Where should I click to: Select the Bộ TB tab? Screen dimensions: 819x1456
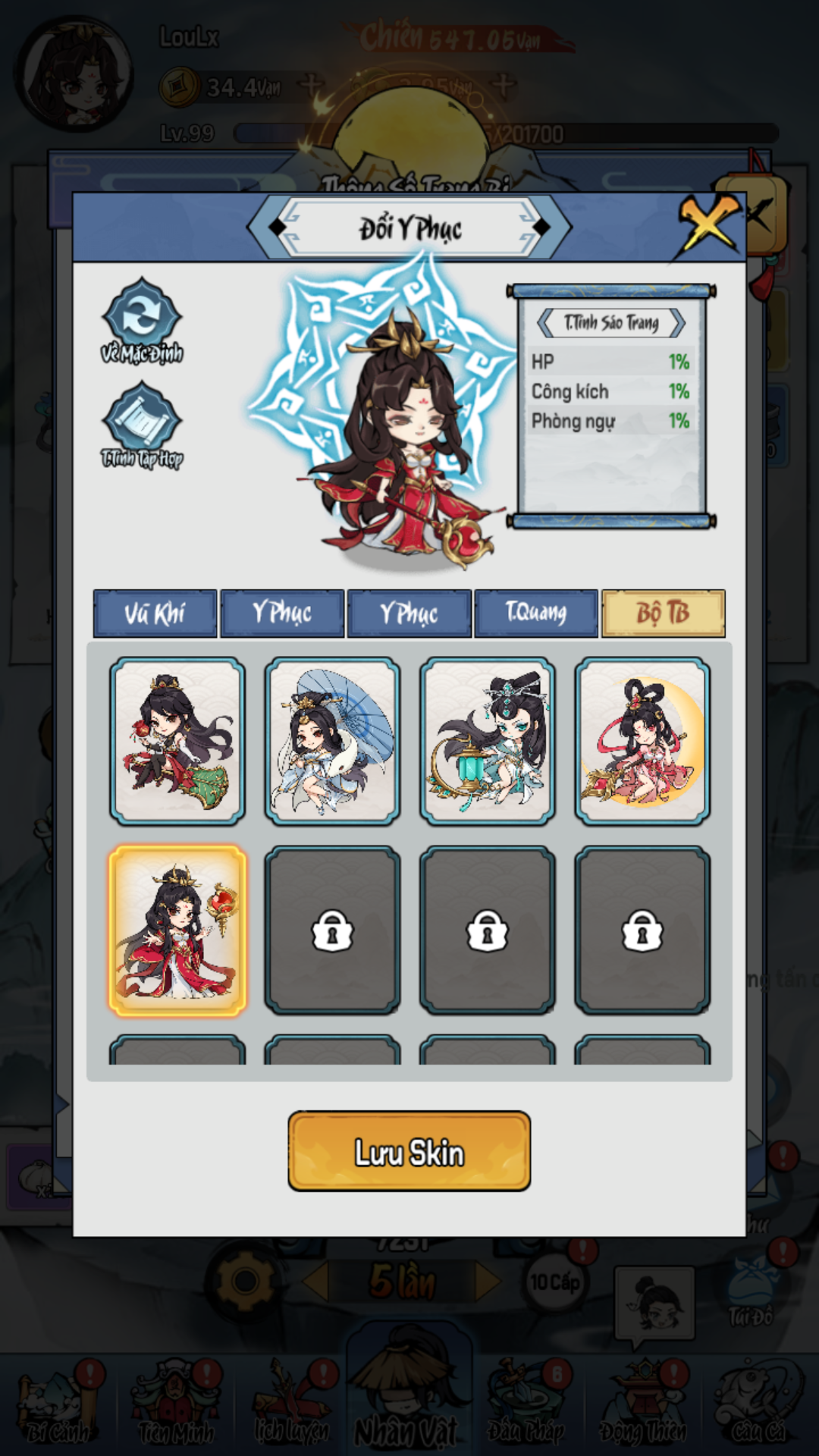point(663,613)
